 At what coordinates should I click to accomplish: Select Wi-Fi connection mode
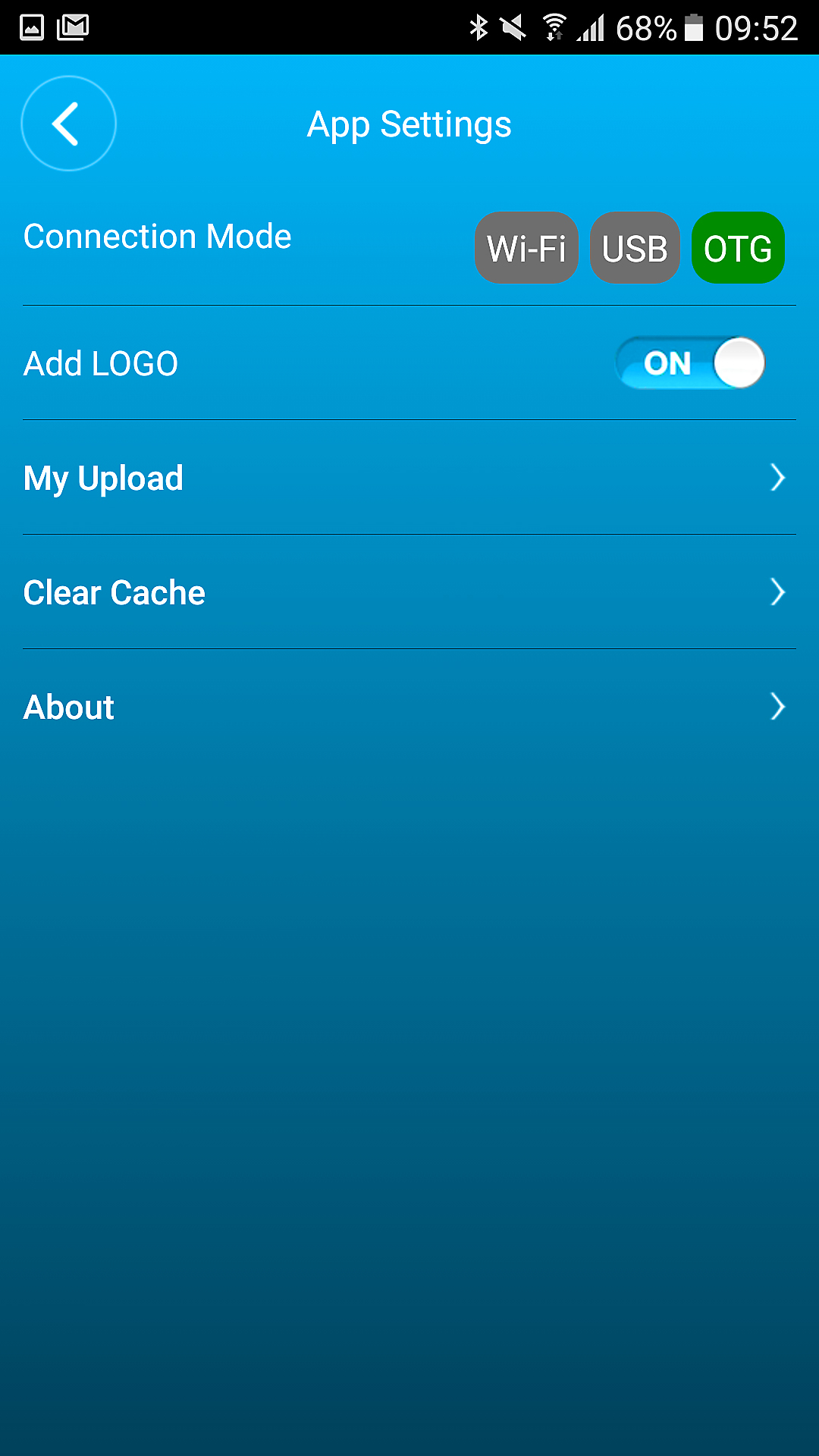coord(526,248)
